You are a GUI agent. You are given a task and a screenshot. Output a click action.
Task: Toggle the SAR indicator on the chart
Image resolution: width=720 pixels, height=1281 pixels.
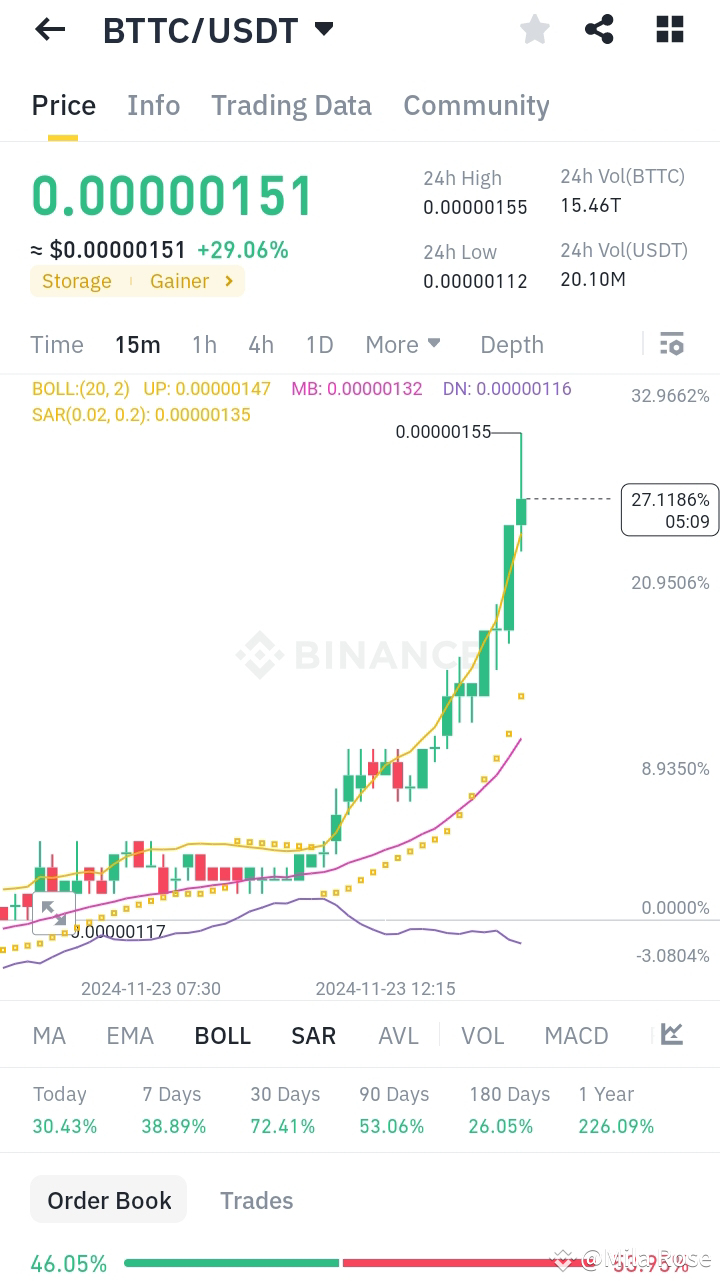[x=313, y=1035]
